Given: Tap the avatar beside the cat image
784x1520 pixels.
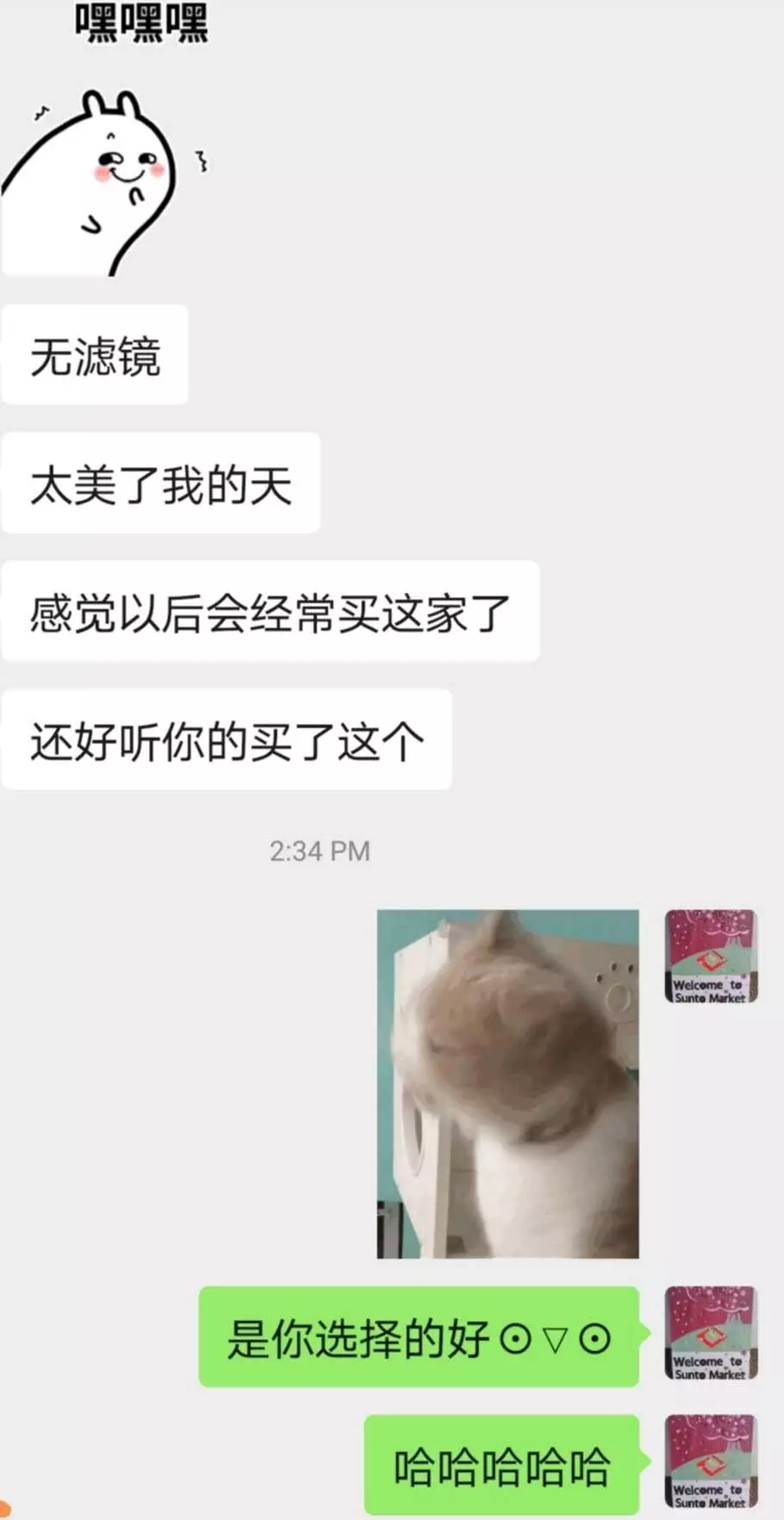Looking at the screenshot, I should coord(711,956).
